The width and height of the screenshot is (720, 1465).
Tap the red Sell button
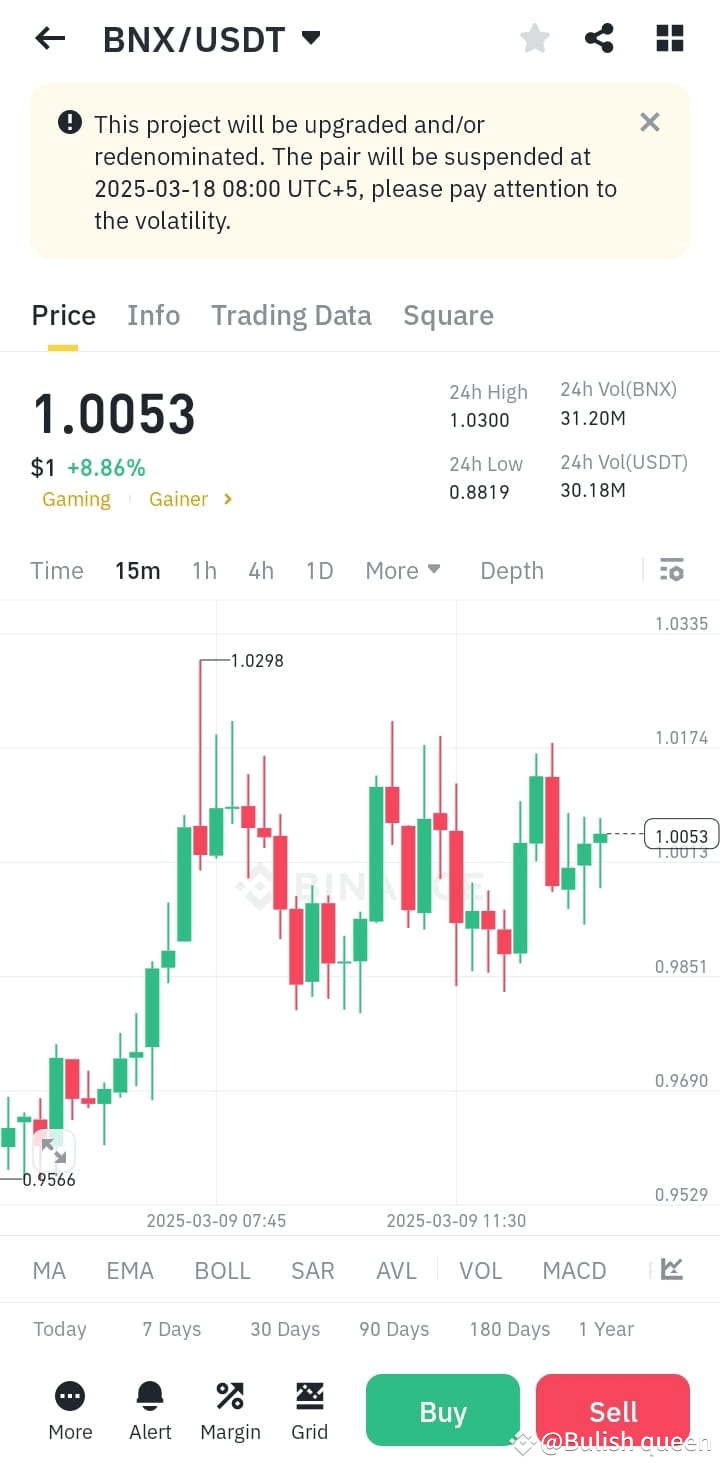click(612, 1411)
